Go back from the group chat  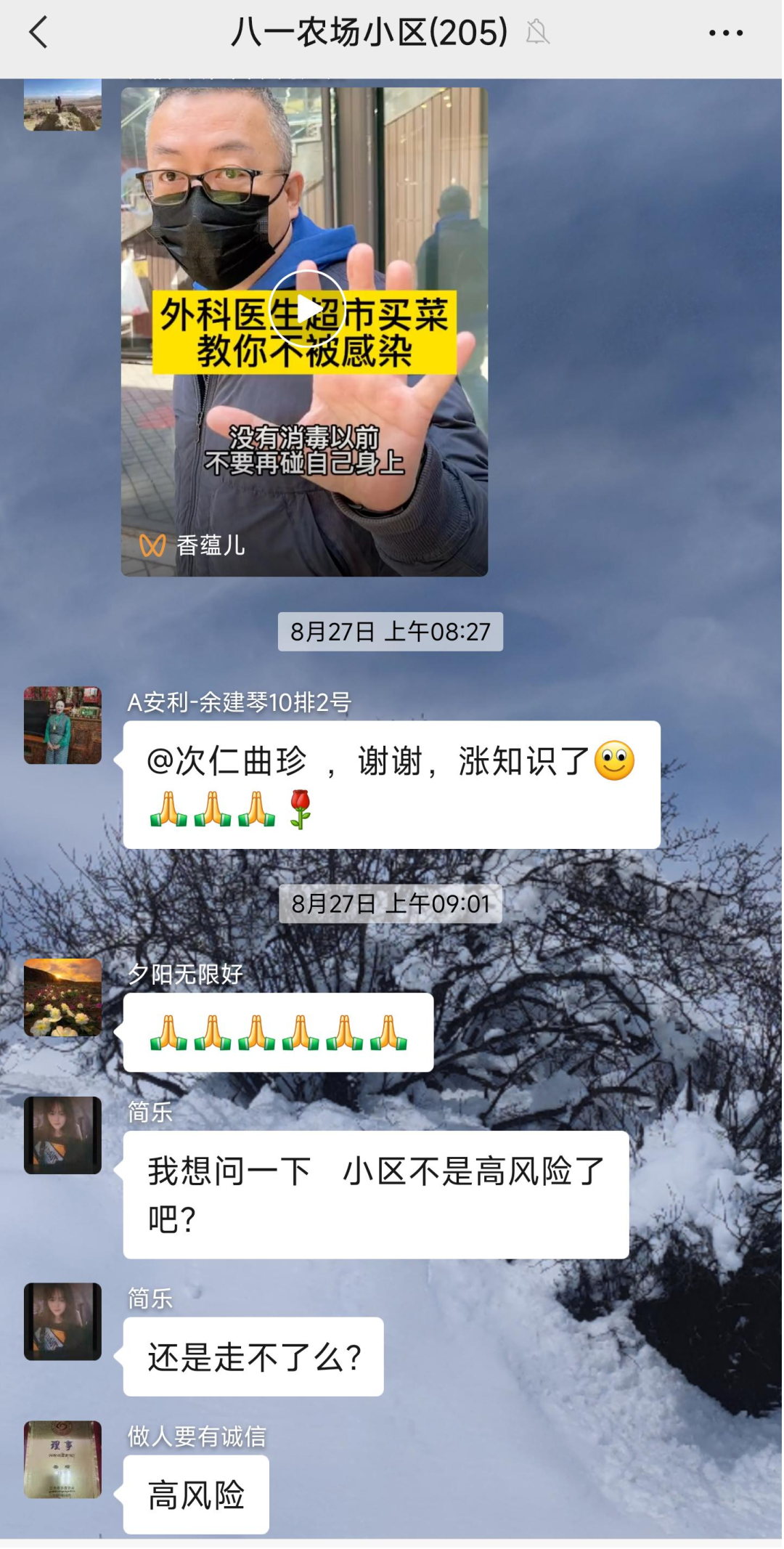[x=38, y=33]
